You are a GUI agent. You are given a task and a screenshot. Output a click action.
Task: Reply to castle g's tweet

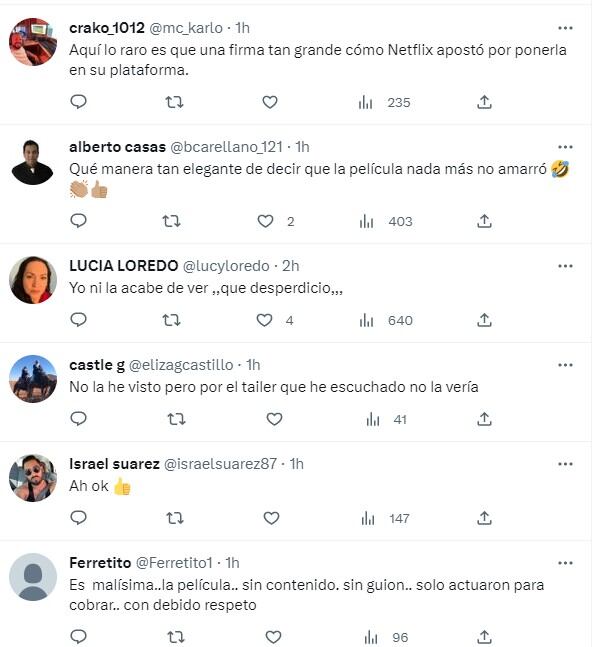point(79,419)
